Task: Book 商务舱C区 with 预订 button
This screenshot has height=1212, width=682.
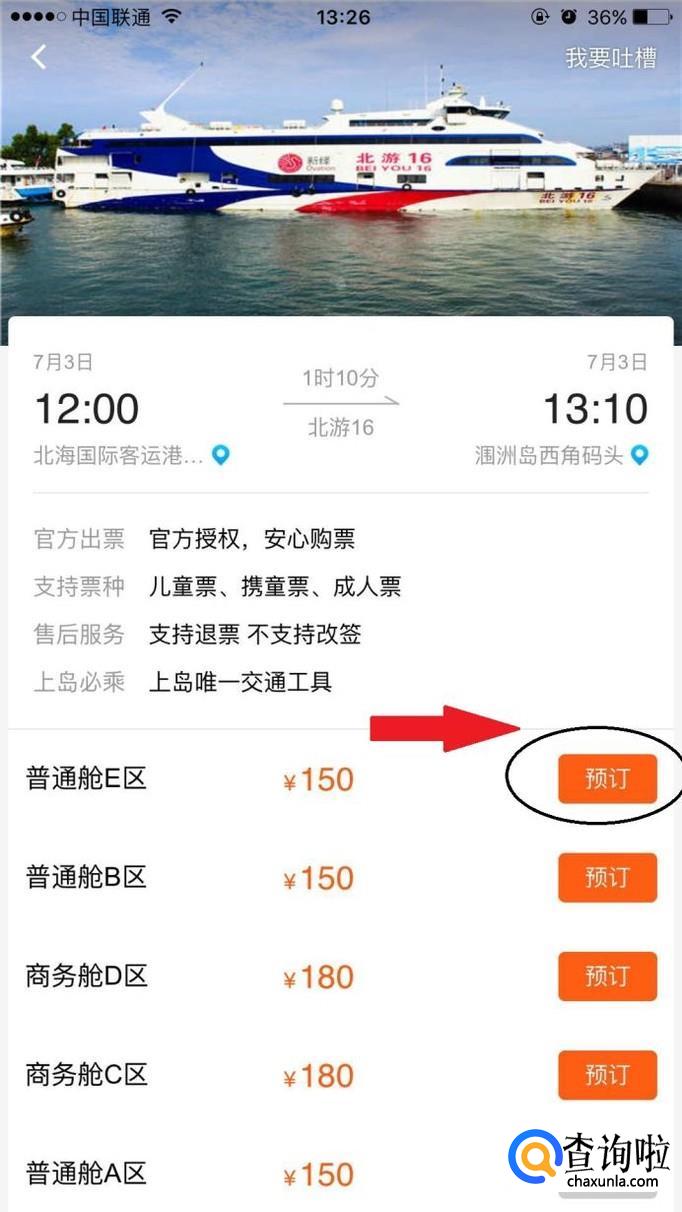Action: pyautogui.click(x=606, y=1075)
